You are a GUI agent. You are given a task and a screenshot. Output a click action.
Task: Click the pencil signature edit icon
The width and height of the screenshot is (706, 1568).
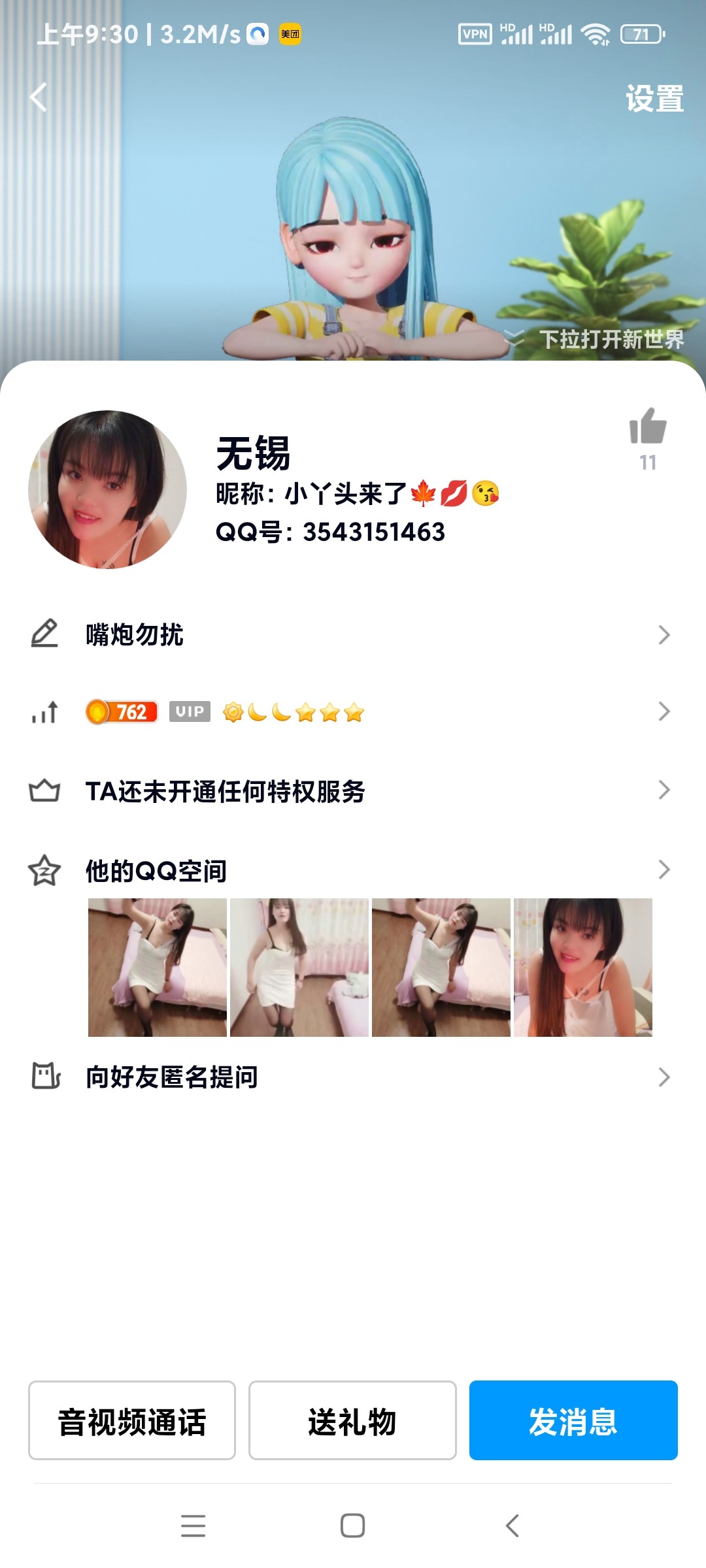coord(46,632)
